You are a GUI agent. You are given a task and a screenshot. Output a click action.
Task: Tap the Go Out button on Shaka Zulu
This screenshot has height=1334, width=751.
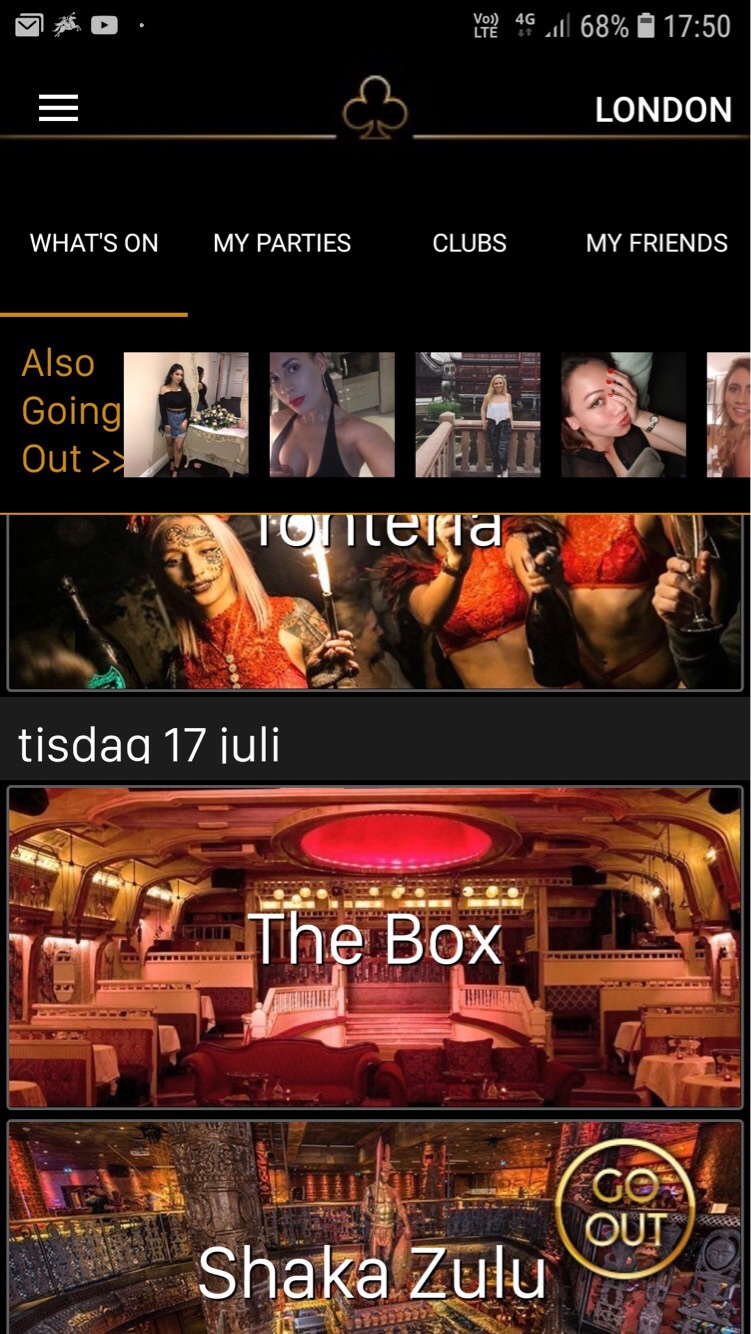coord(626,1208)
